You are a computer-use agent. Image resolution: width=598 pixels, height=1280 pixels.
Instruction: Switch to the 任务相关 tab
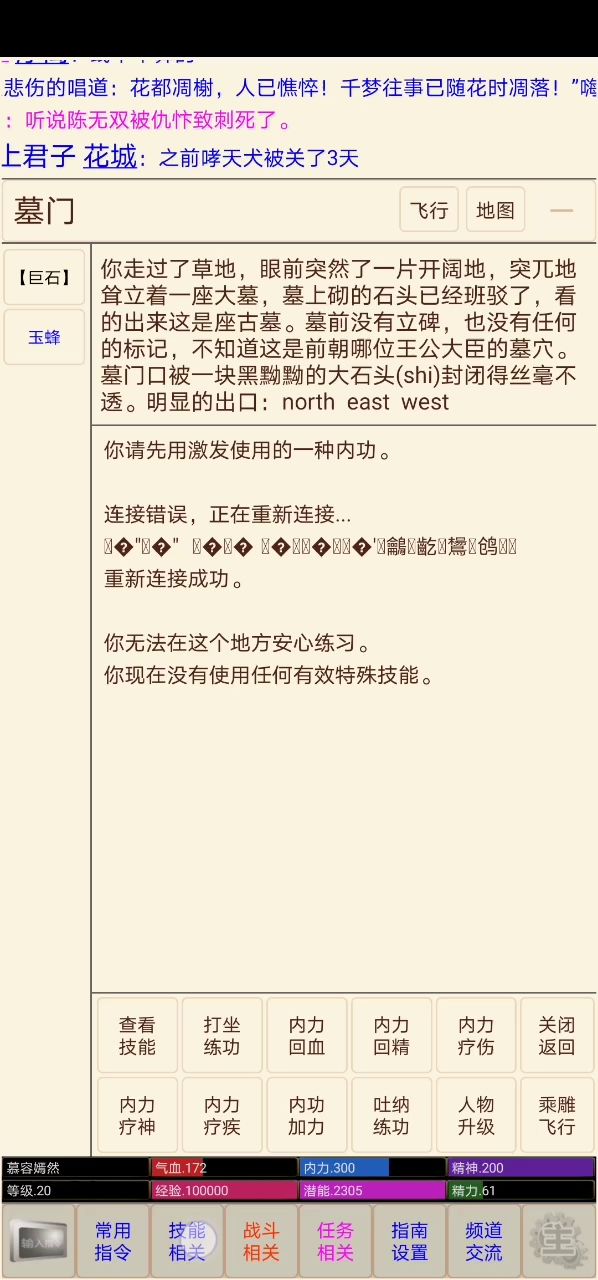click(335, 1241)
